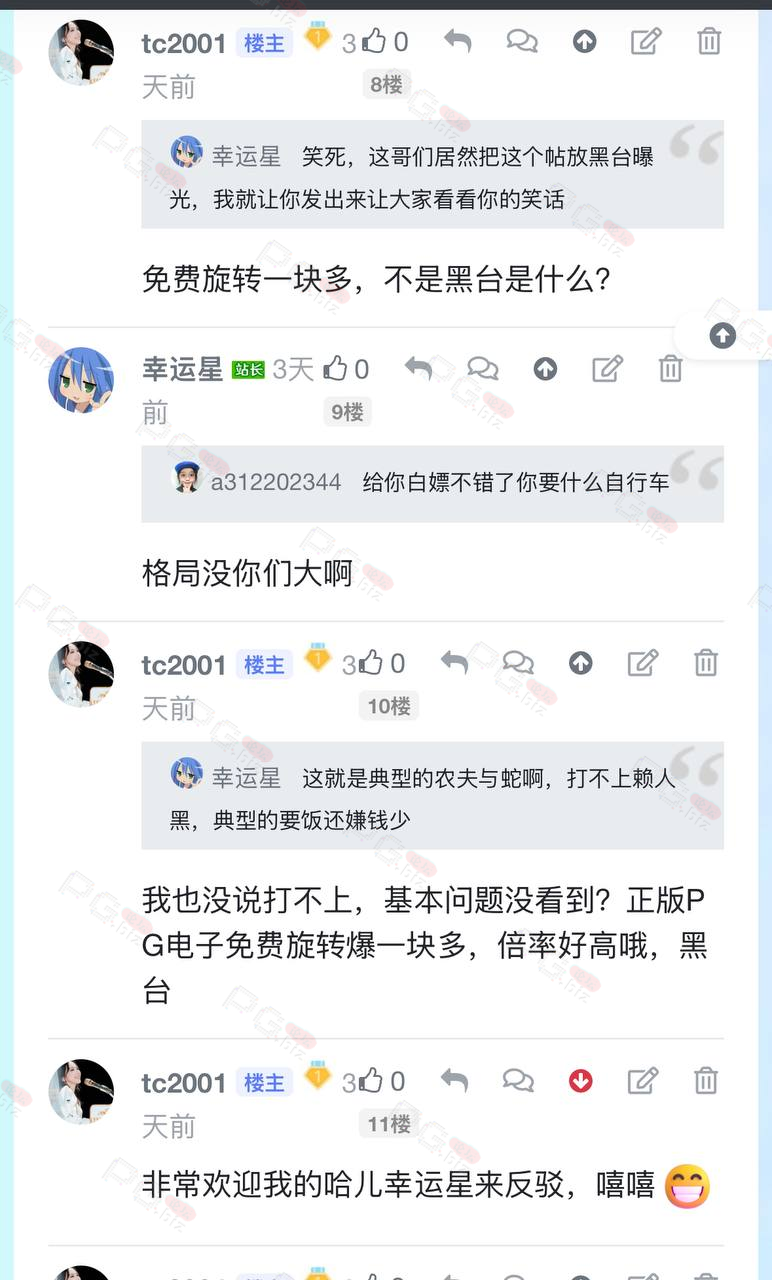The height and width of the screenshot is (1280, 772).
Task: Quote tc2001's 10楼 post
Action: click(x=518, y=663)
